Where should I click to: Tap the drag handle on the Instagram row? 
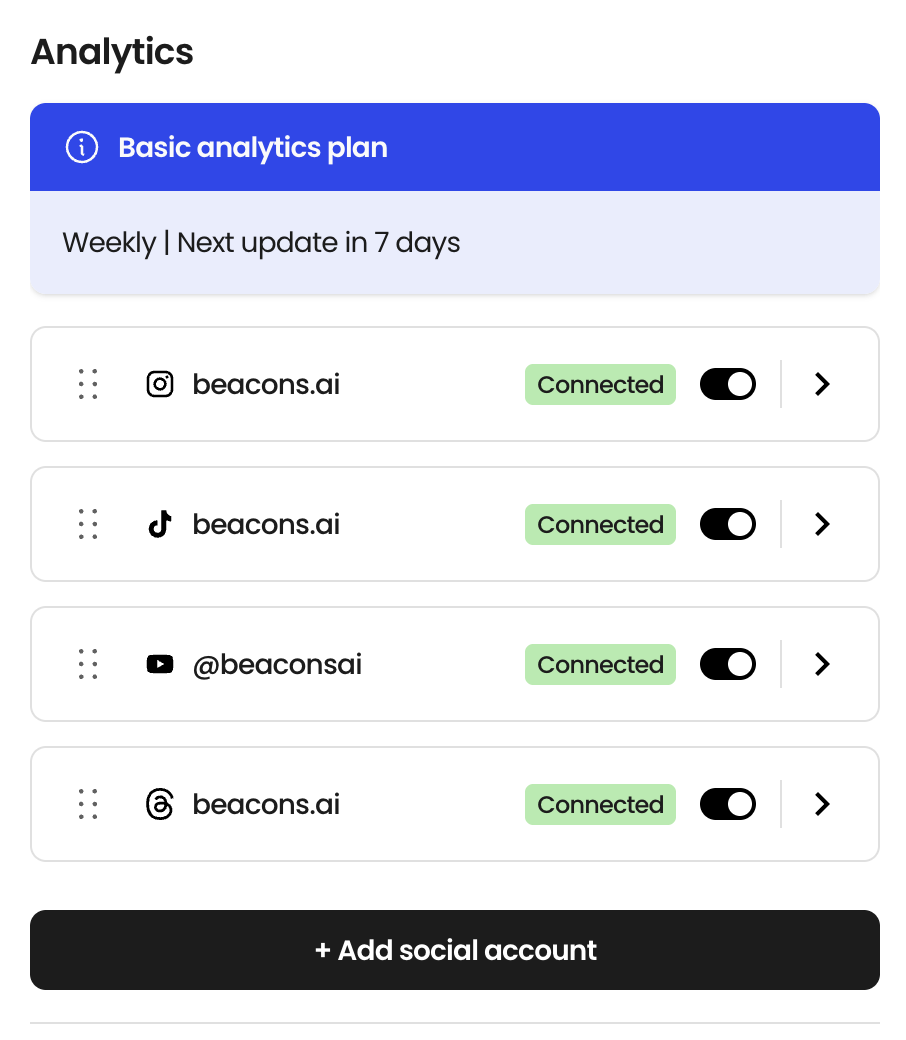pos(88,384)
